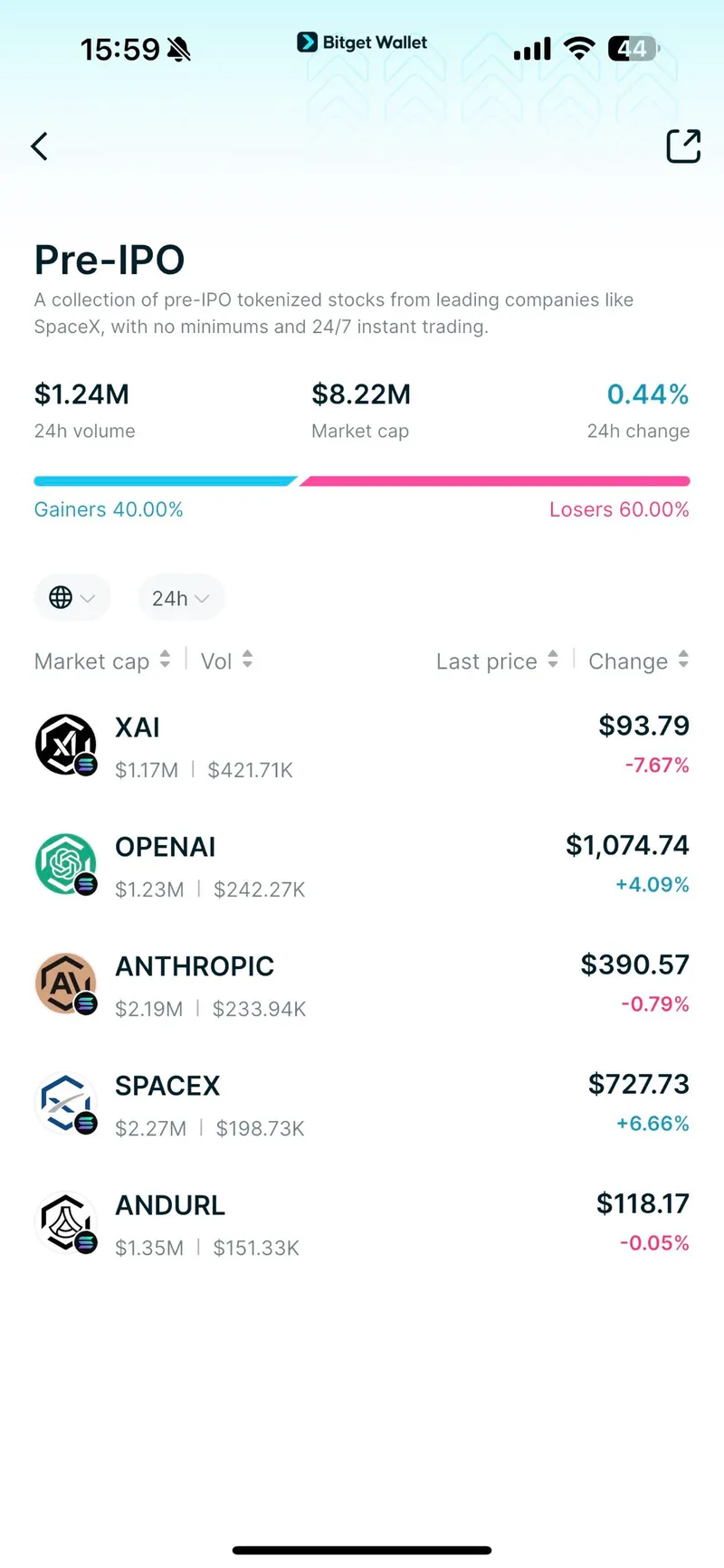Viewport: 724px width, 1568px height.
Task: View SPACEX token details
Action: (362, 1104)
